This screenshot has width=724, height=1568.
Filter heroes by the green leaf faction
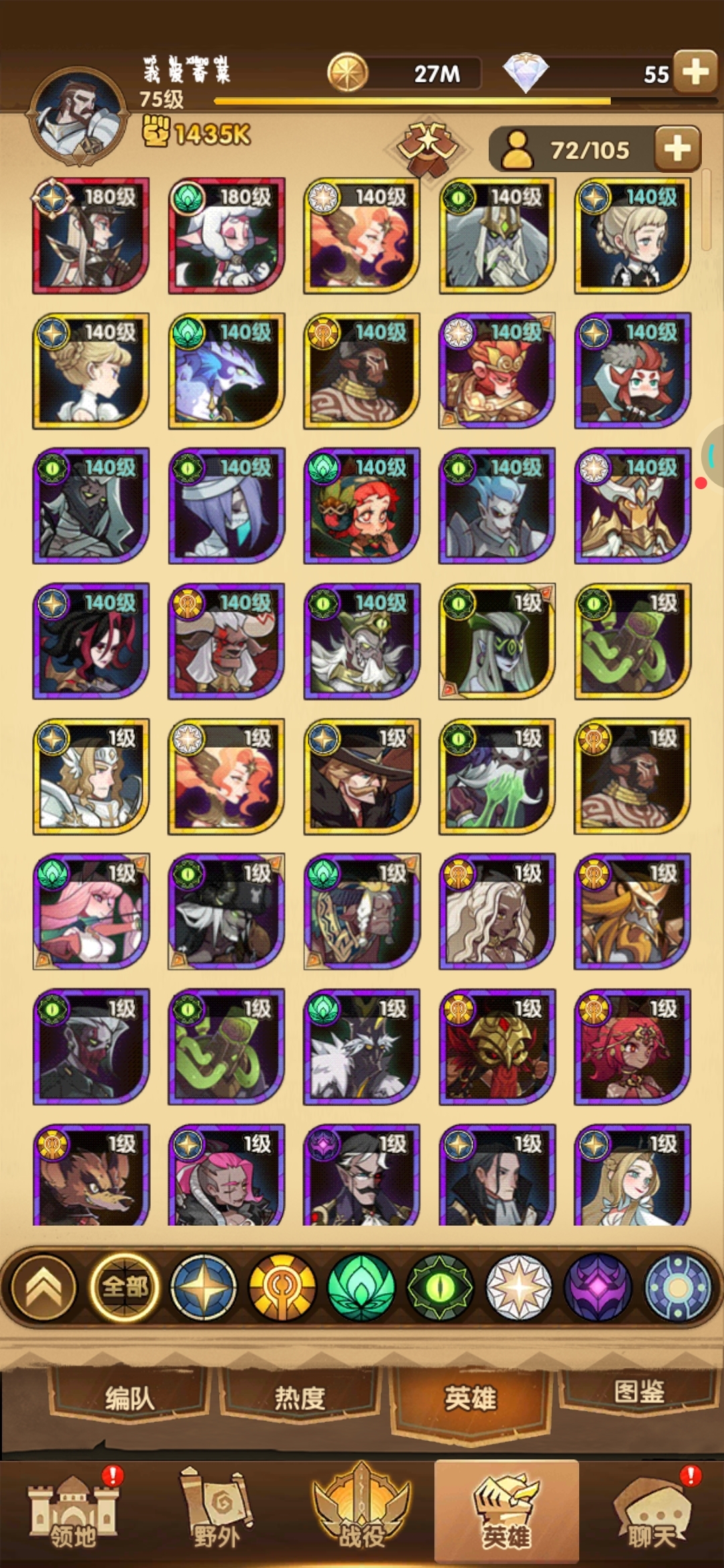(x=361, y=1287)
